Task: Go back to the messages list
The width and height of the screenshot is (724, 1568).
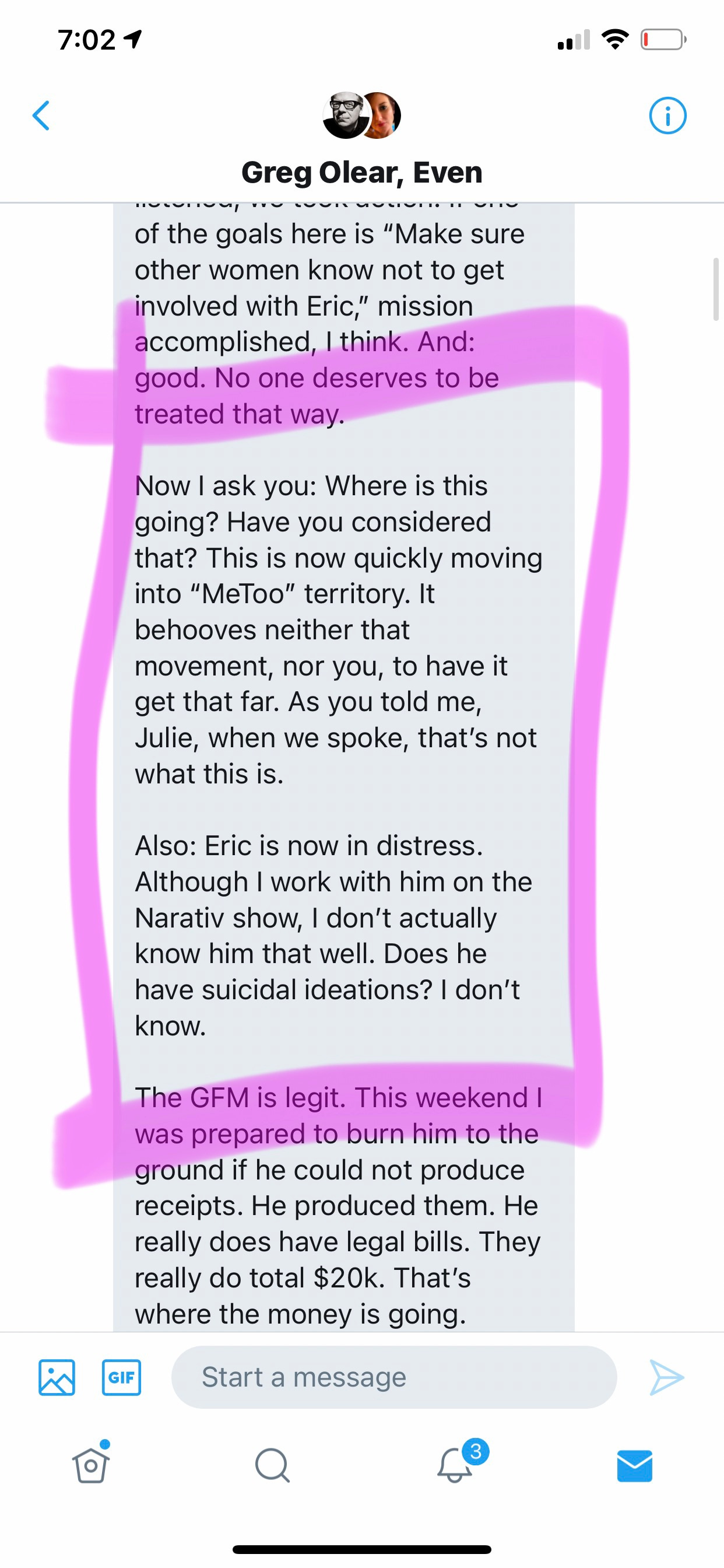Action: 41,116
